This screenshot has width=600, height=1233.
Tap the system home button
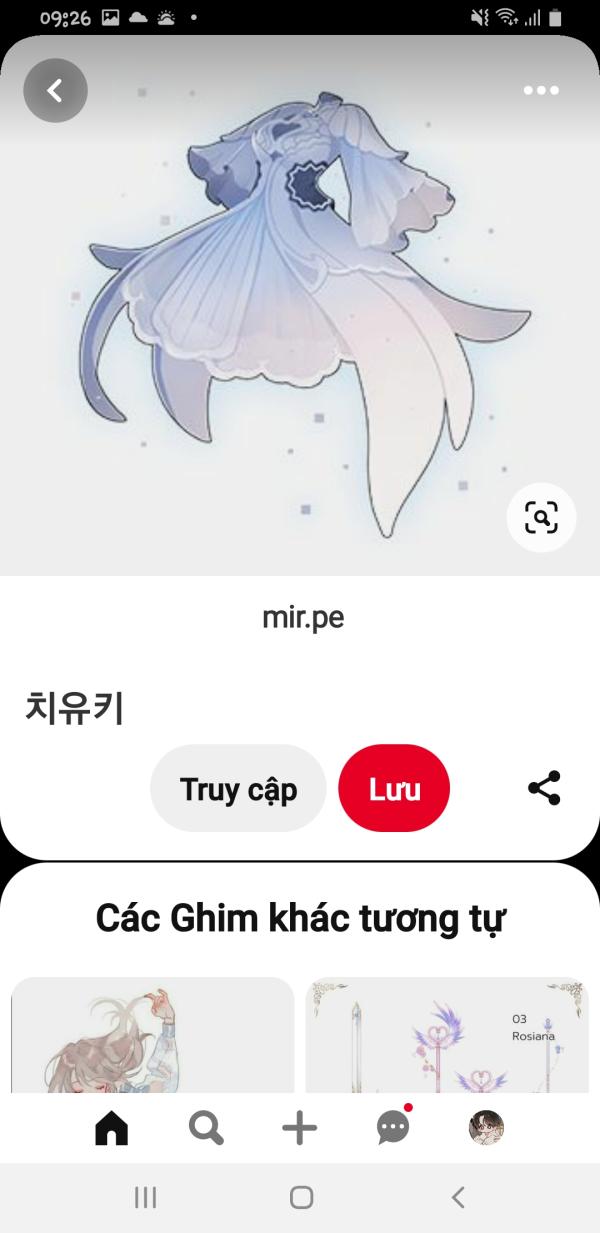(301, 1197)
